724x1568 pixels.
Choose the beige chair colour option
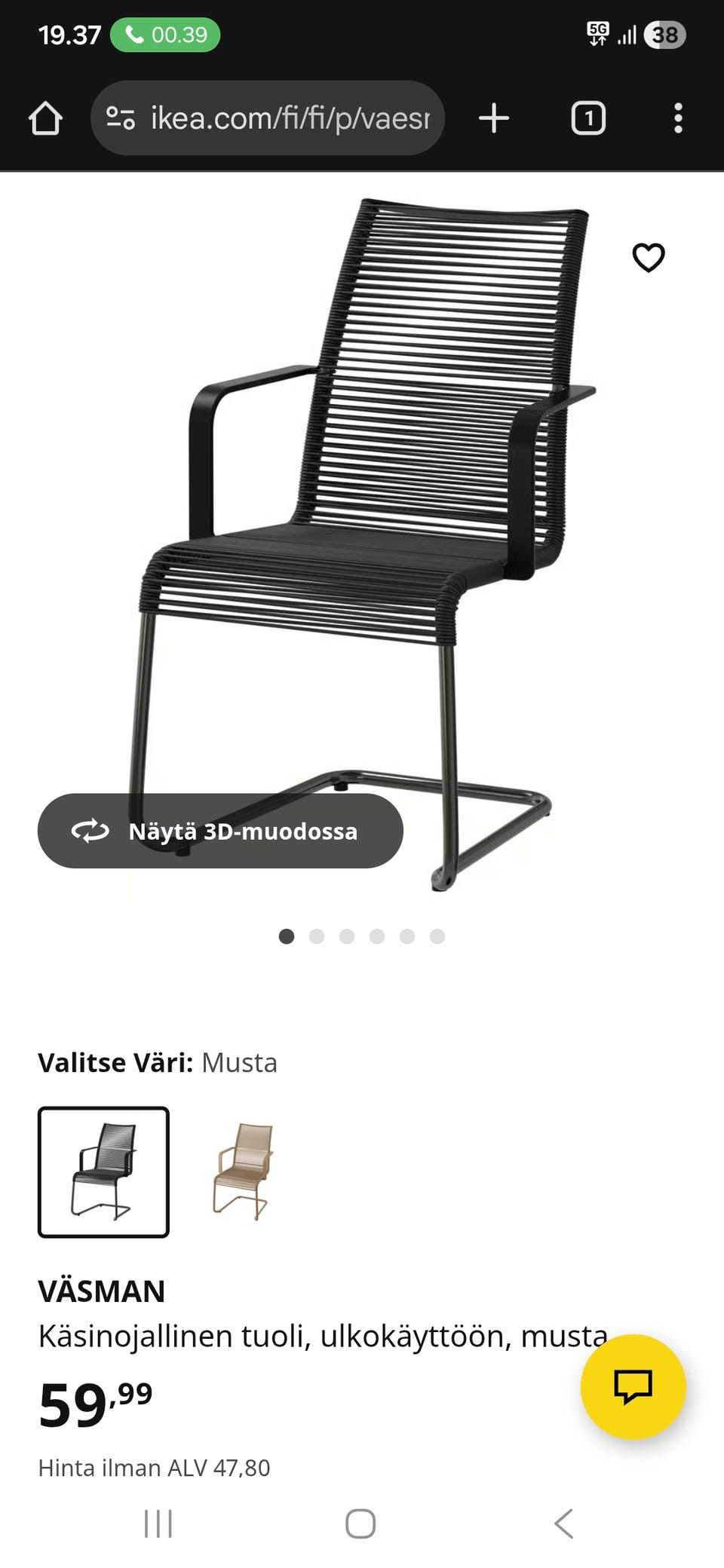tap(243, 1172)
